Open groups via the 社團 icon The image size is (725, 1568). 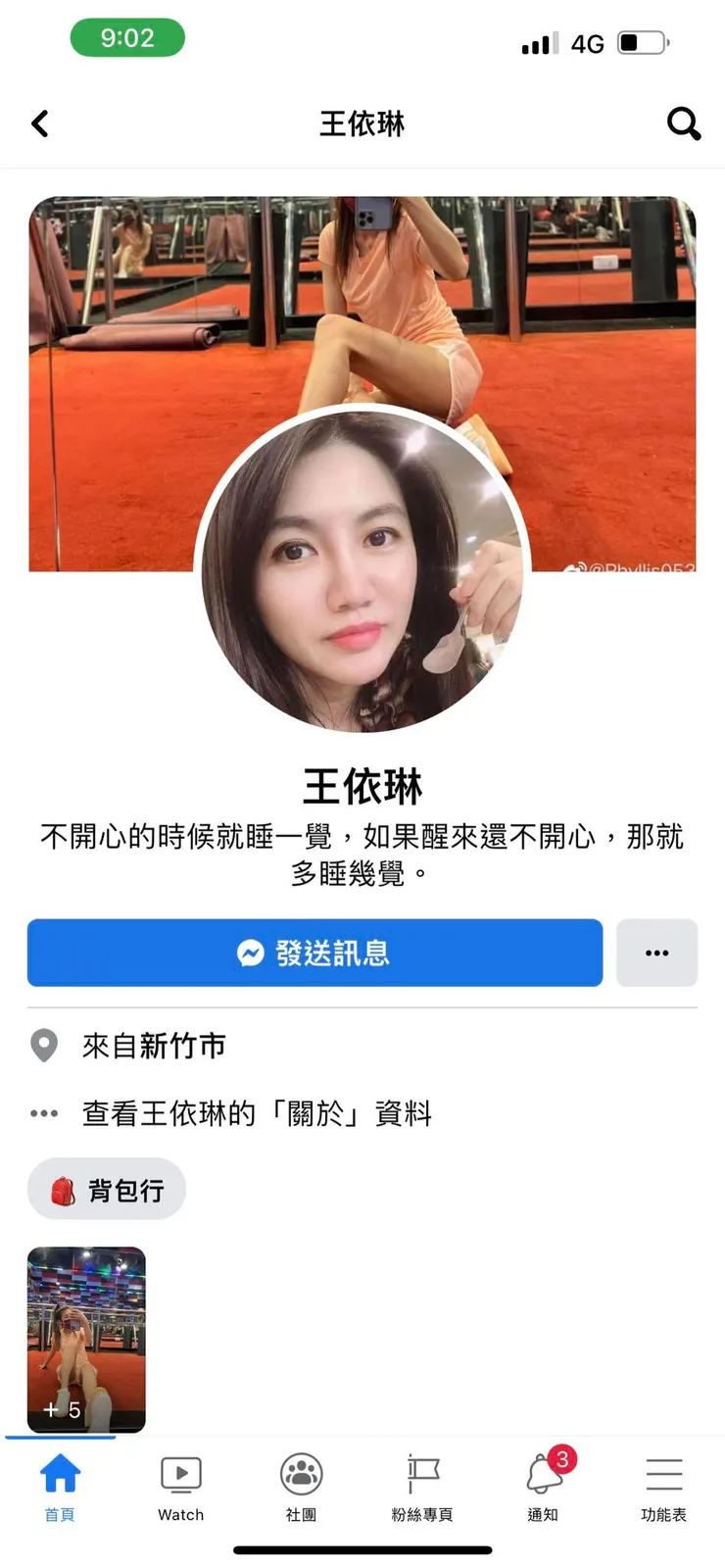[x=301, y=1472]
